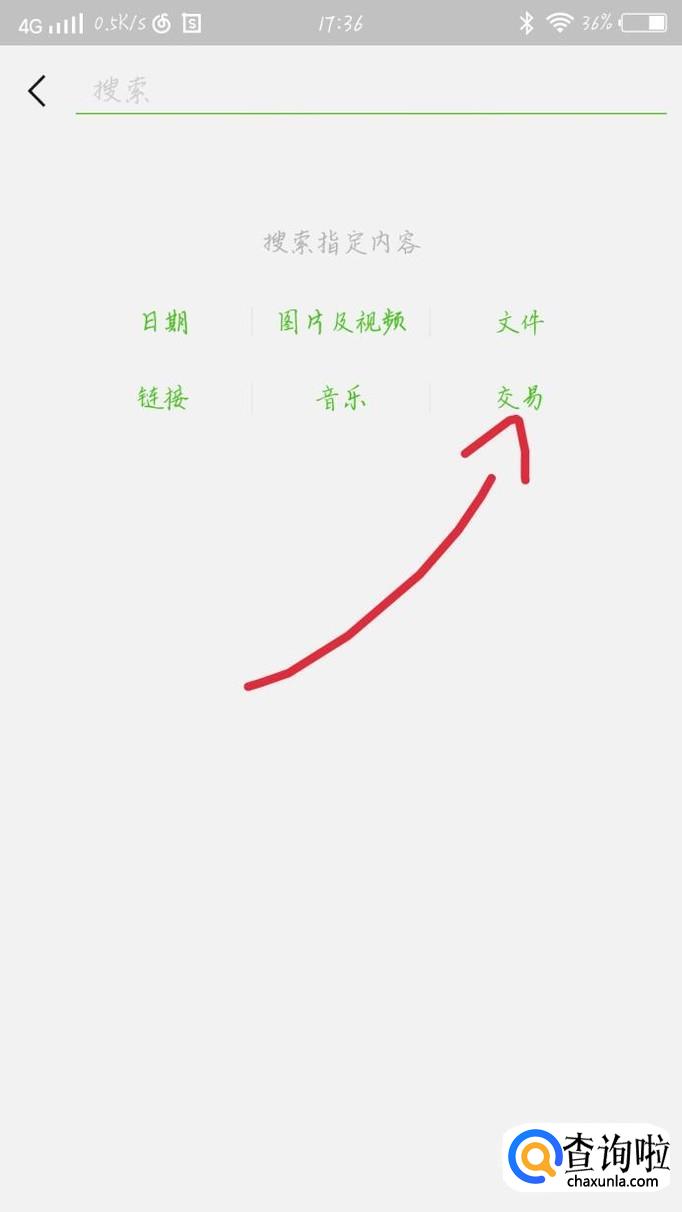The height and width of the screenshot is (1212, 682).
Task: Go back using the top-left arrow
Action: [37, 92]
